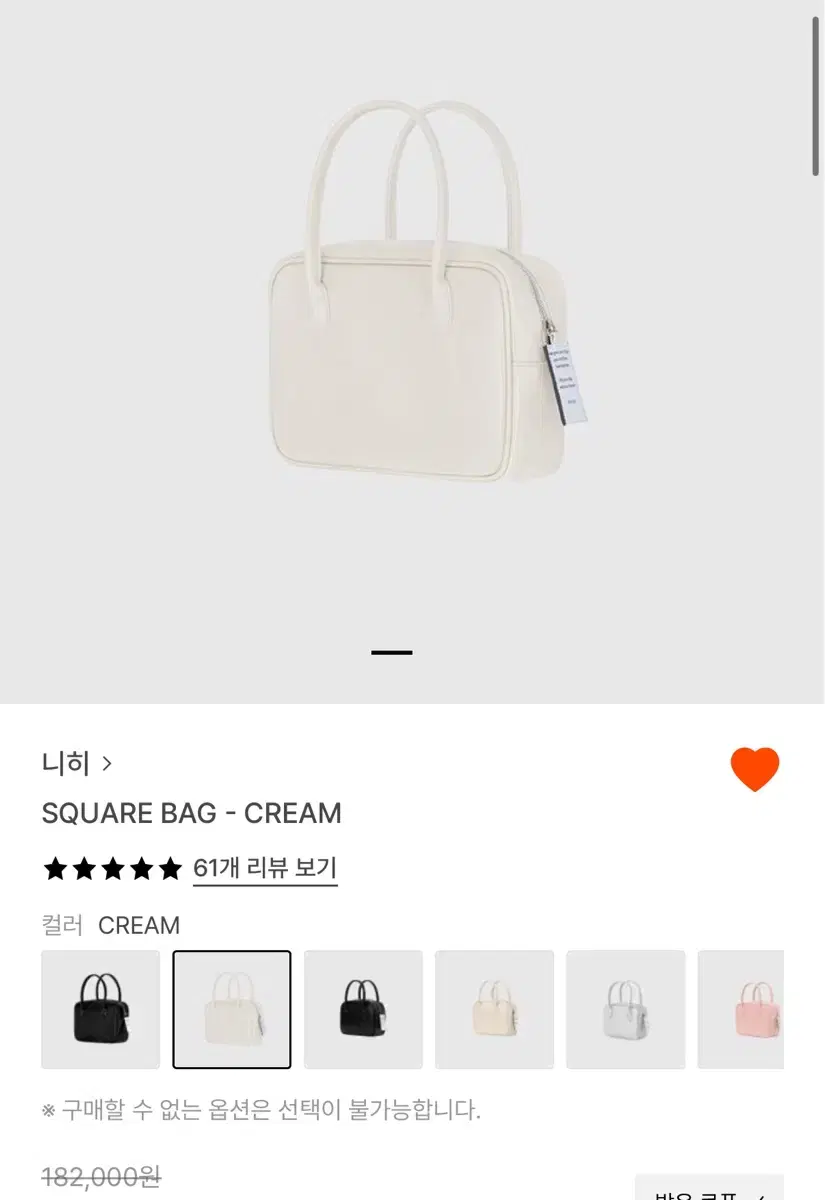The width and height of the screenshot is (825, 1200).
Task: Click the product title SQUARE BAG - CREAM
Action: click(x=191, y=813)
